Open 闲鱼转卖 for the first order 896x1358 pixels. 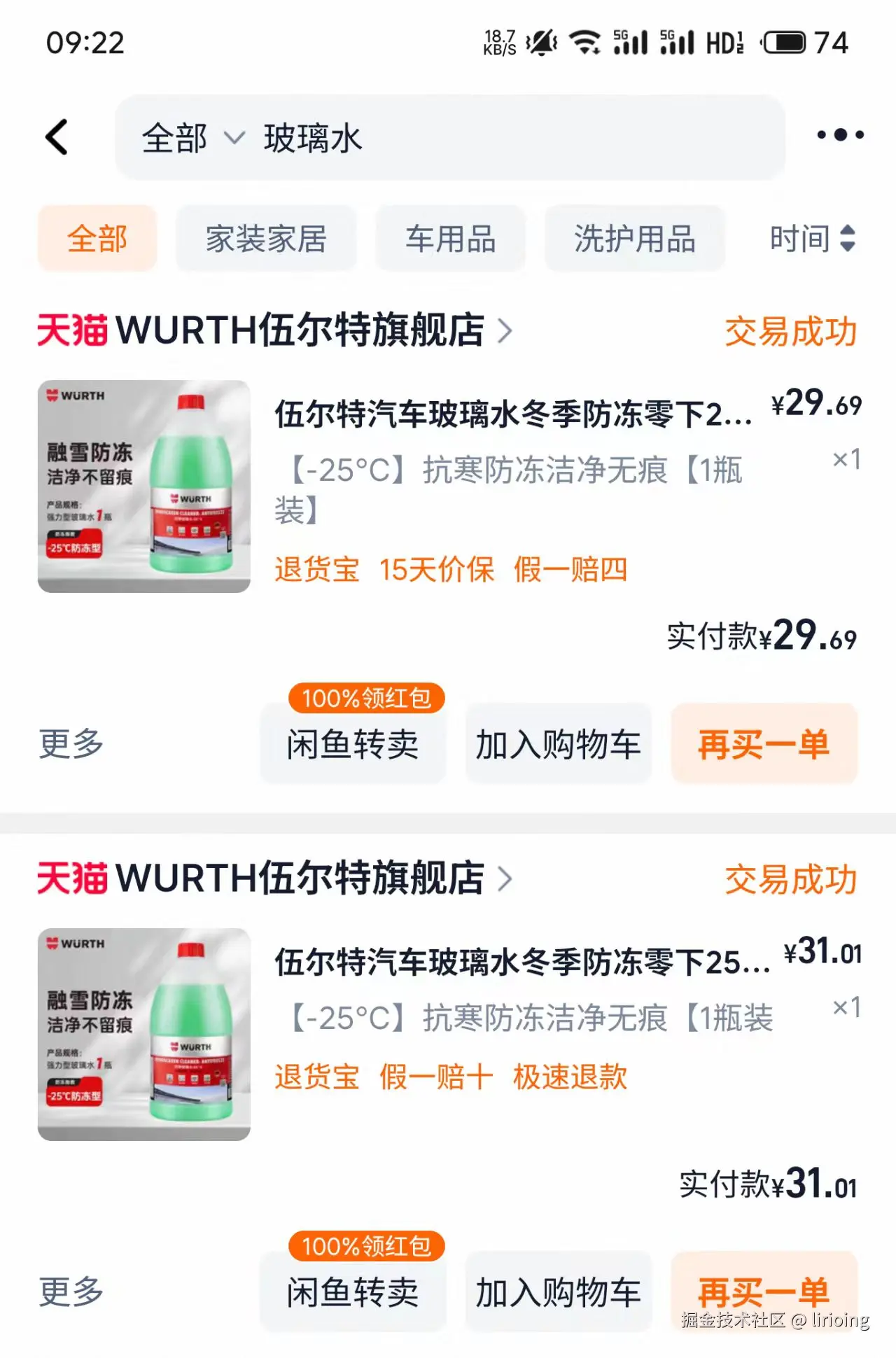click(353, 745)
